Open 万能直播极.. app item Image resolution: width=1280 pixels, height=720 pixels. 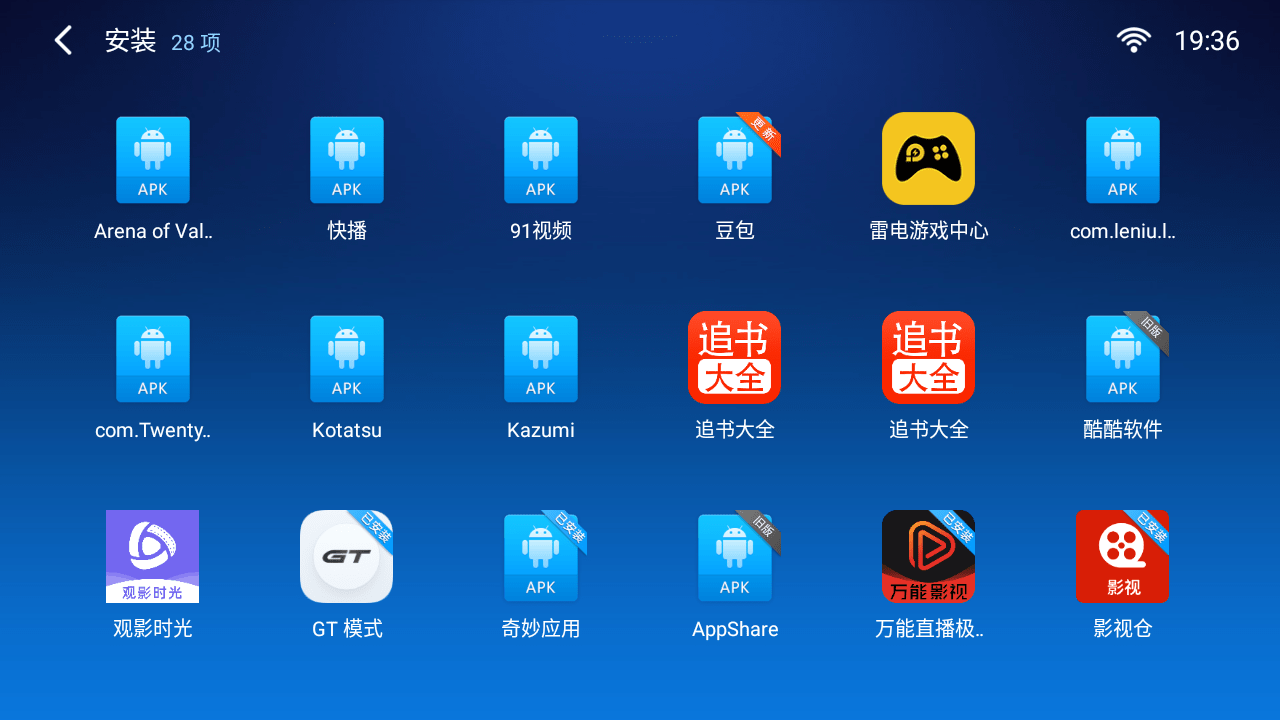pyautogui.click(x=928, y=557)
